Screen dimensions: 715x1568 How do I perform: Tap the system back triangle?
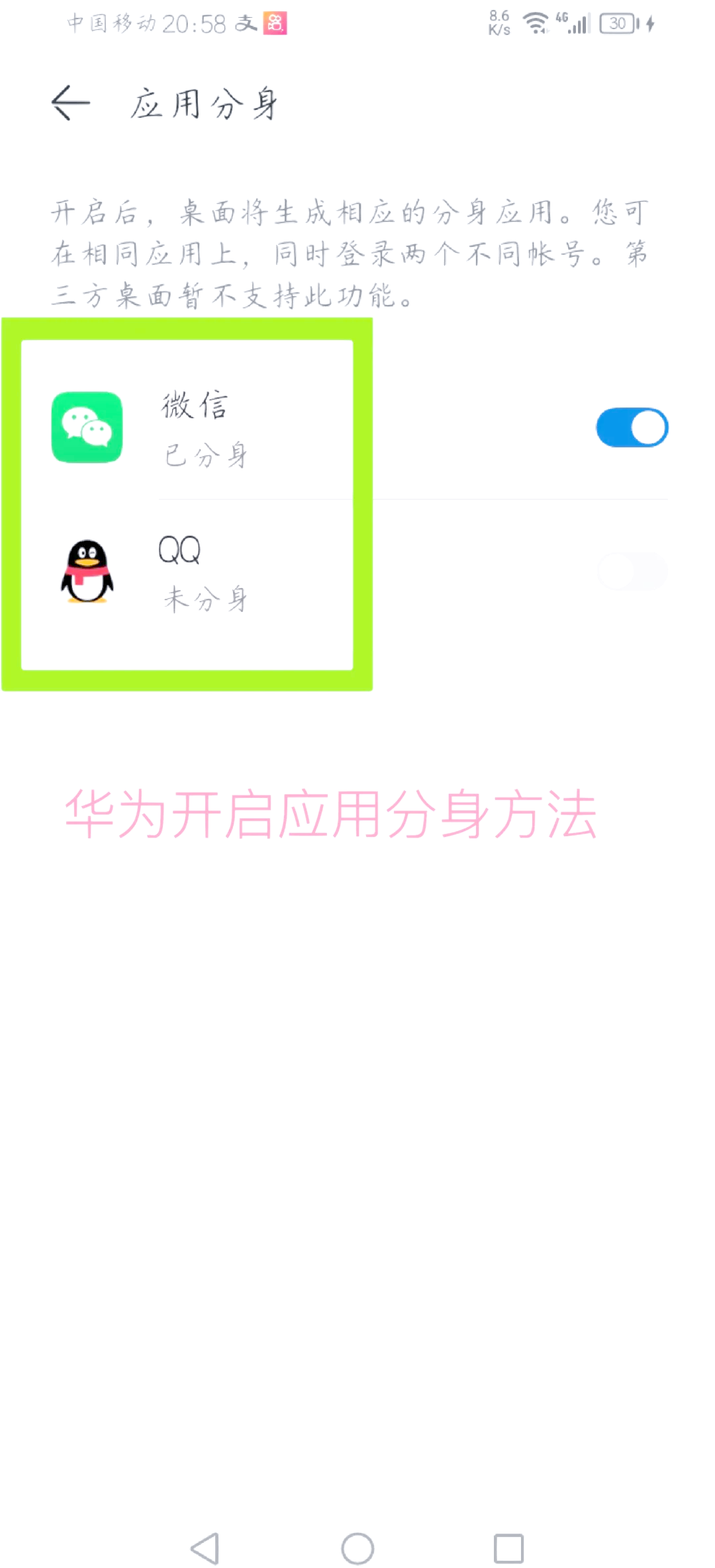point(205,1548)
